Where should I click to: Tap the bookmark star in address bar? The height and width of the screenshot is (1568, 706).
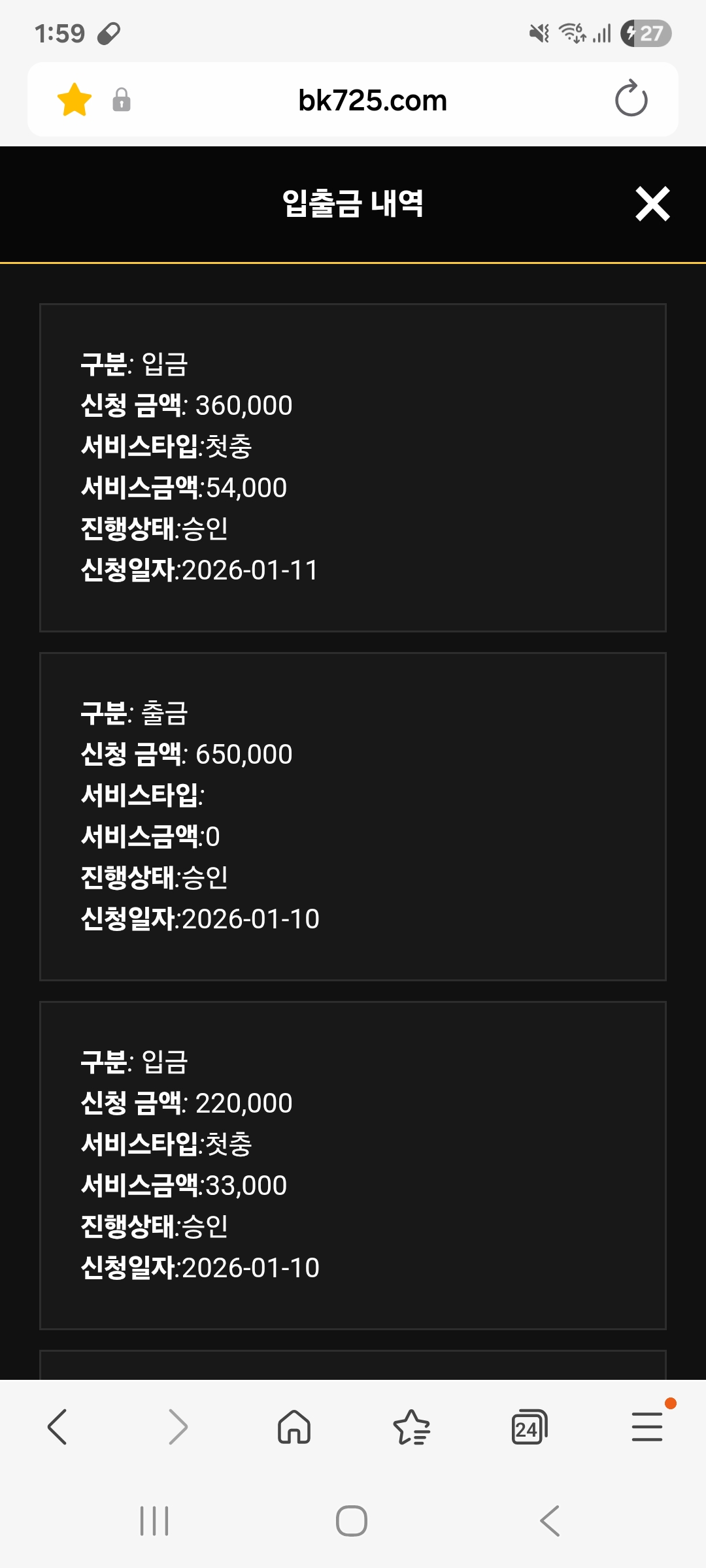75,100
